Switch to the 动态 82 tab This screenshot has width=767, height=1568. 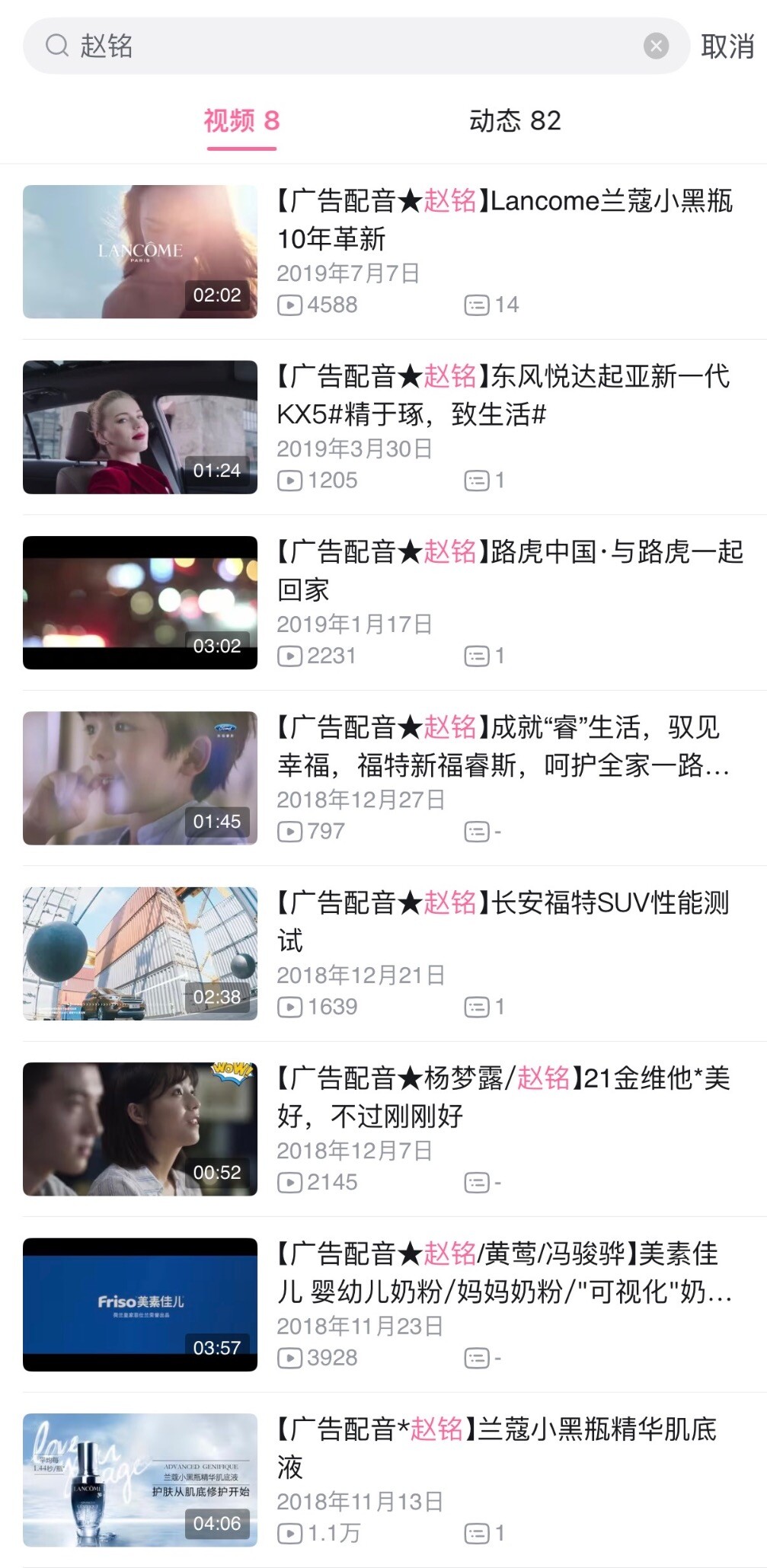coord(515,120)
